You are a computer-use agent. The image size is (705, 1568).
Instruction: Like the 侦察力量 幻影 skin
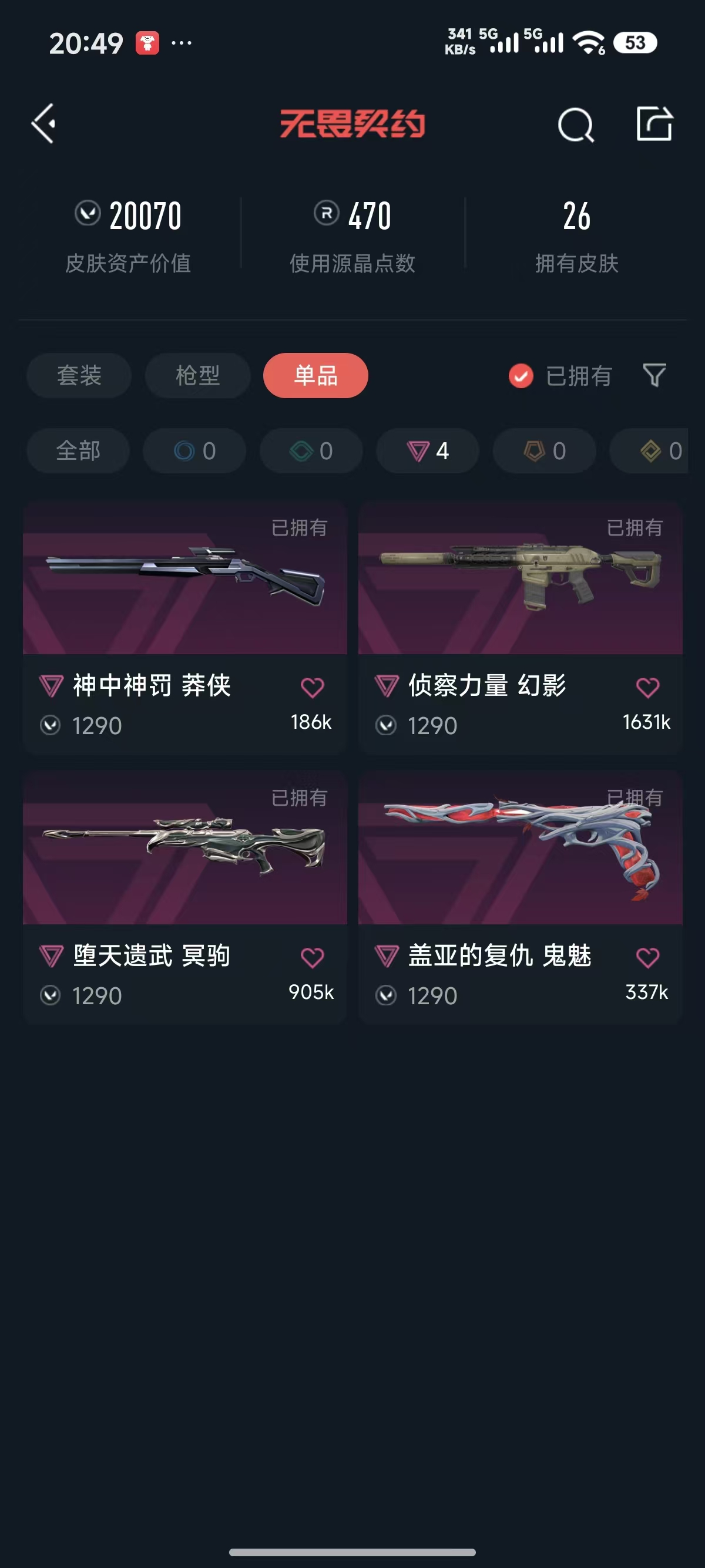[647, 688]
